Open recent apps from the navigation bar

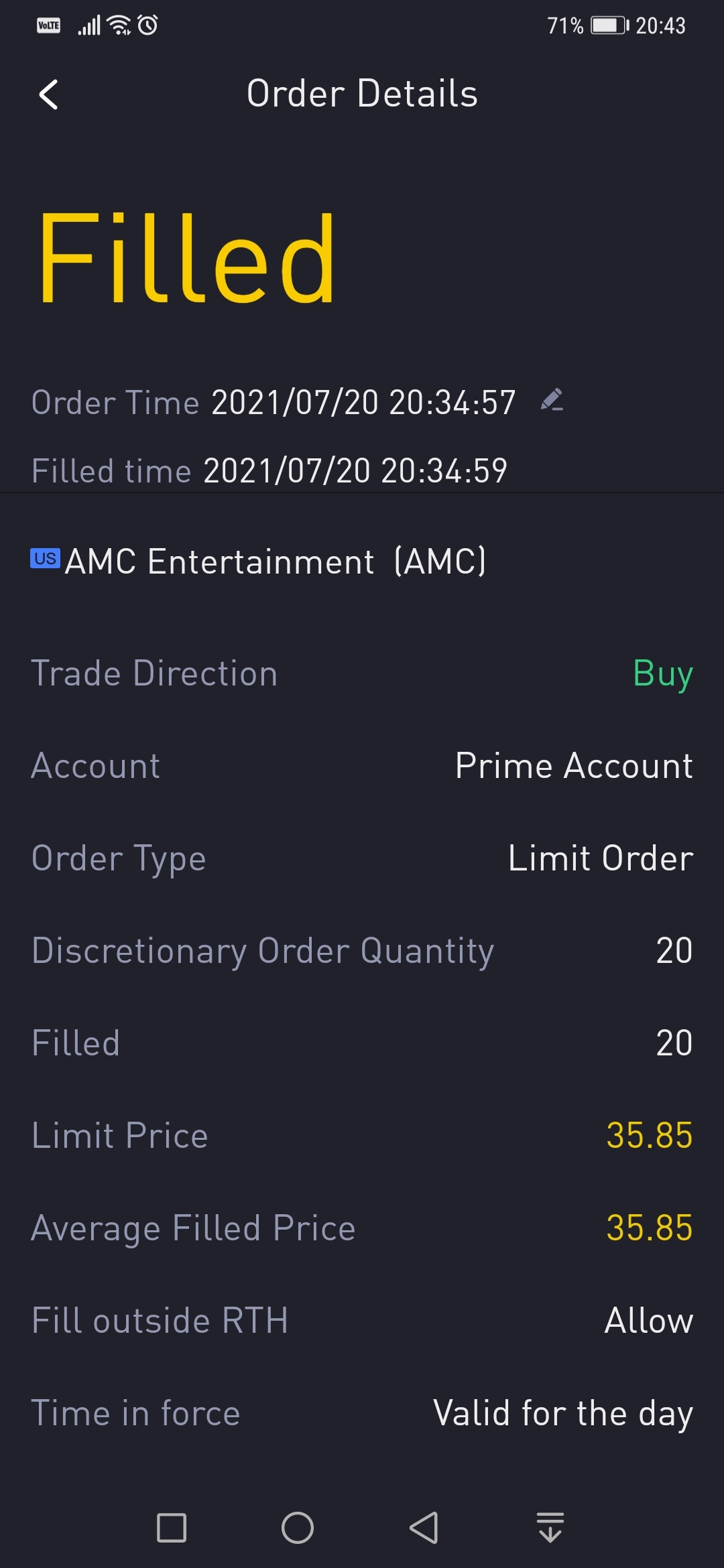[x=172, y=1528]
